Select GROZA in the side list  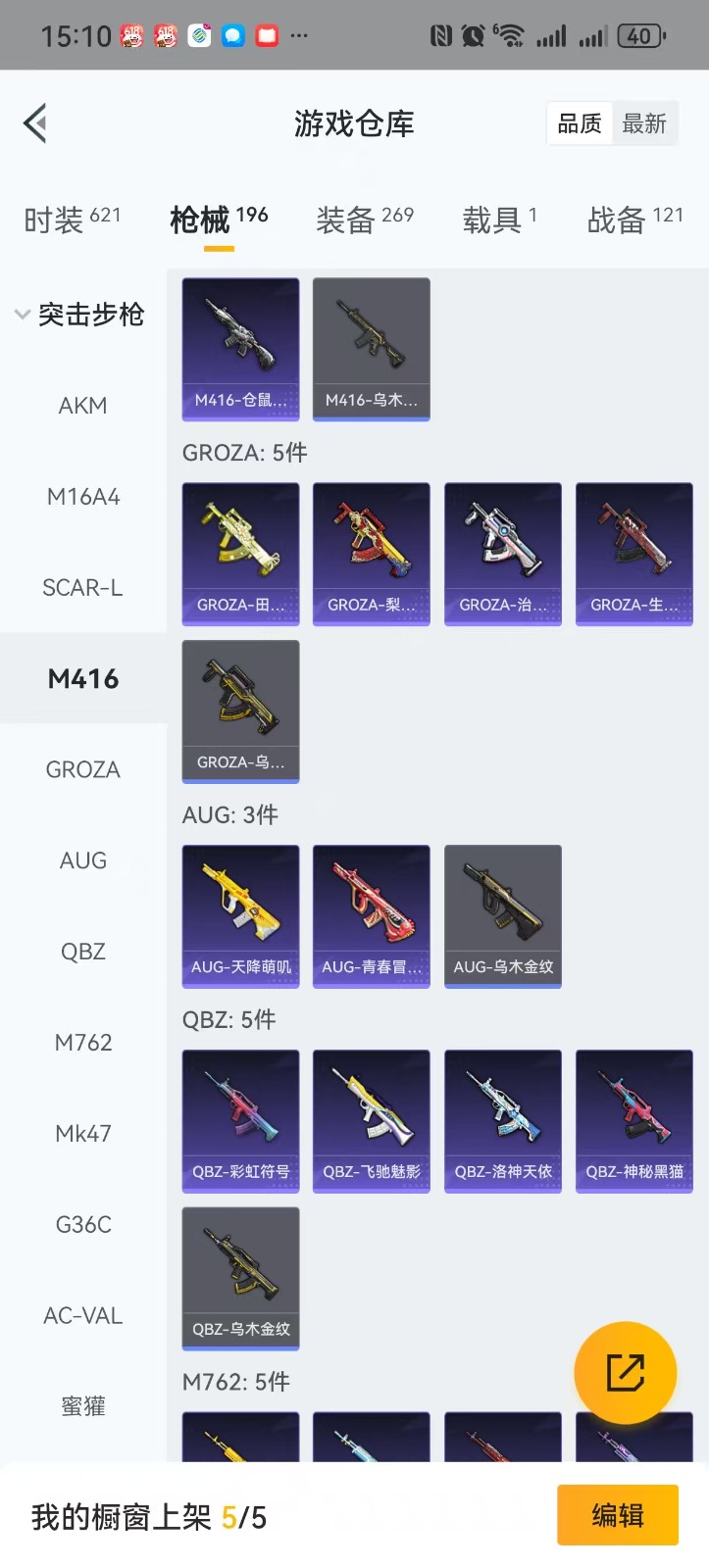[x=82, y=770]
